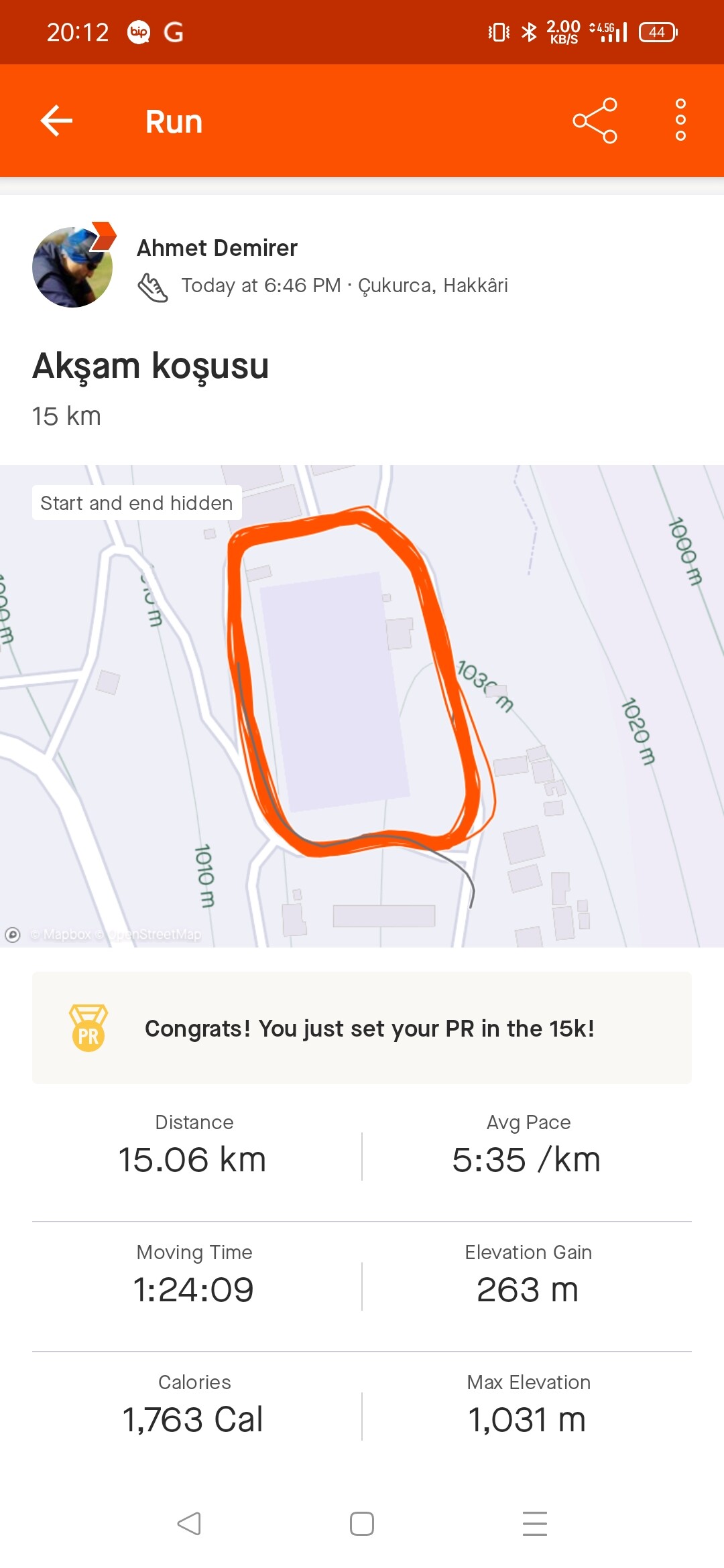This screenshot has height=1568, width=724.
Task: Open recent apps from navigation bar
Action: pos(534,1524)
